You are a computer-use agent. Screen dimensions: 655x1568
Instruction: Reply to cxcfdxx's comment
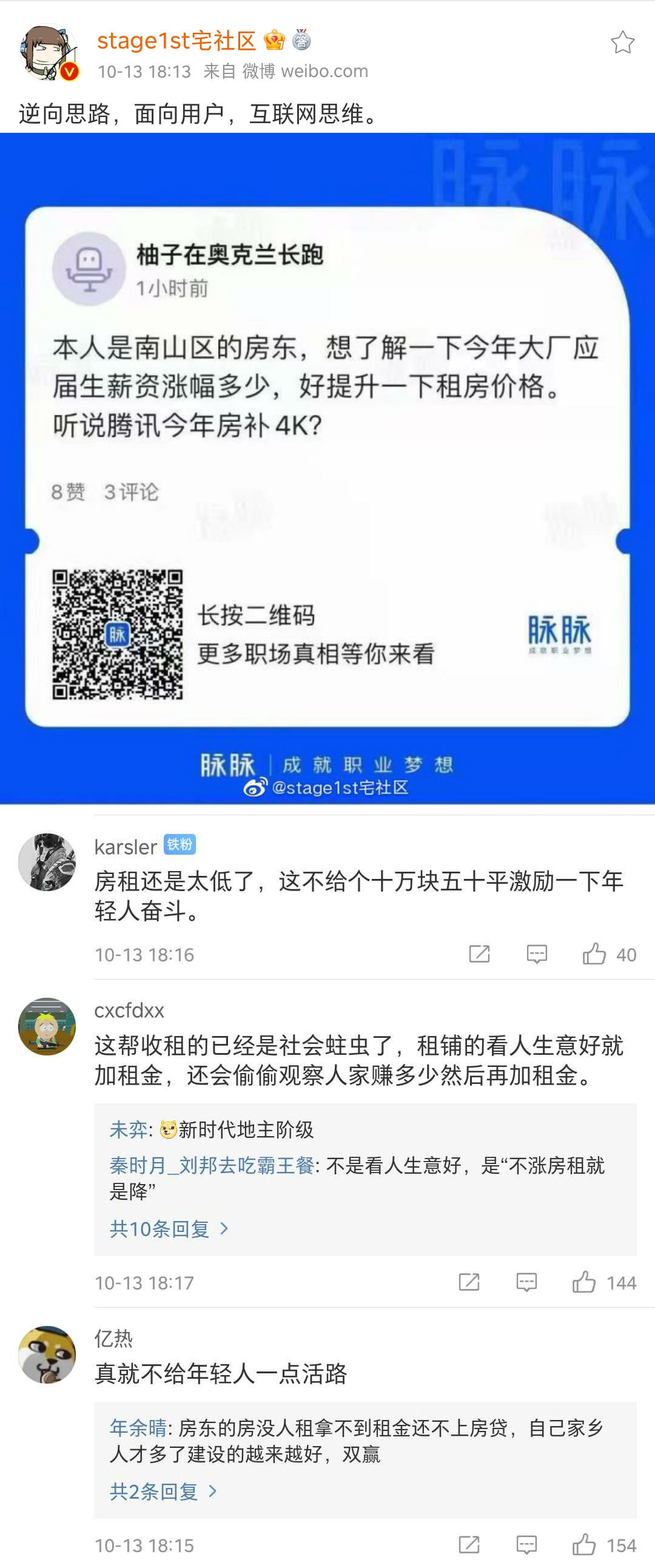[x=526, y=1282]
